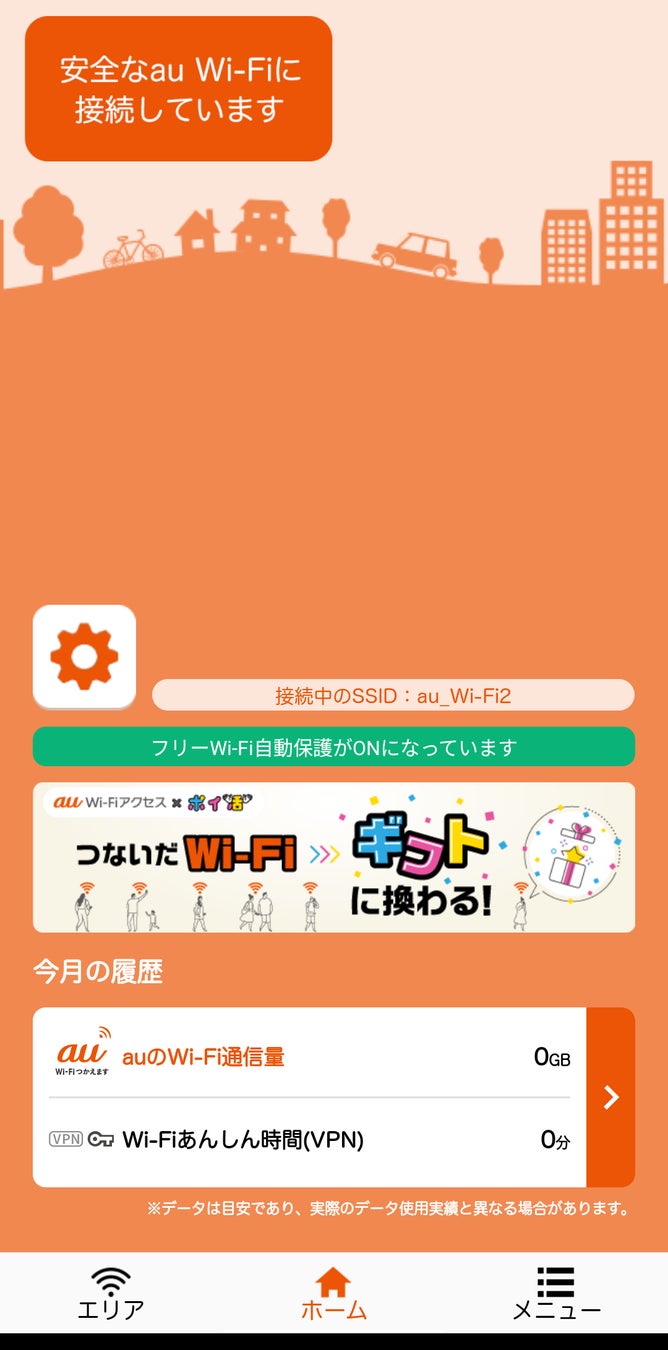
Task: Open the Wi-Fi gift promotion banner
Action: [334, 857]
